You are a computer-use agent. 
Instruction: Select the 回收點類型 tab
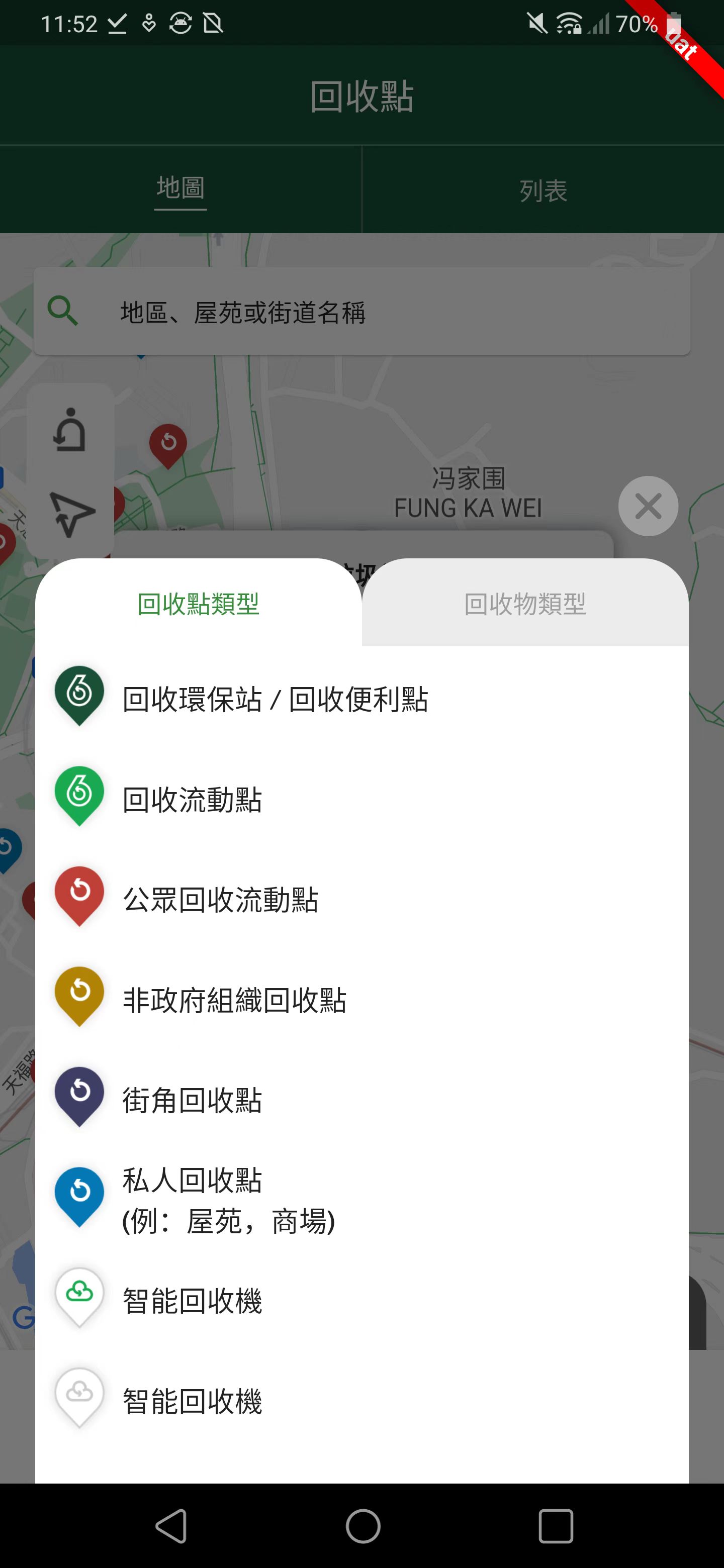pyautogui.click(x=199, y=604)
